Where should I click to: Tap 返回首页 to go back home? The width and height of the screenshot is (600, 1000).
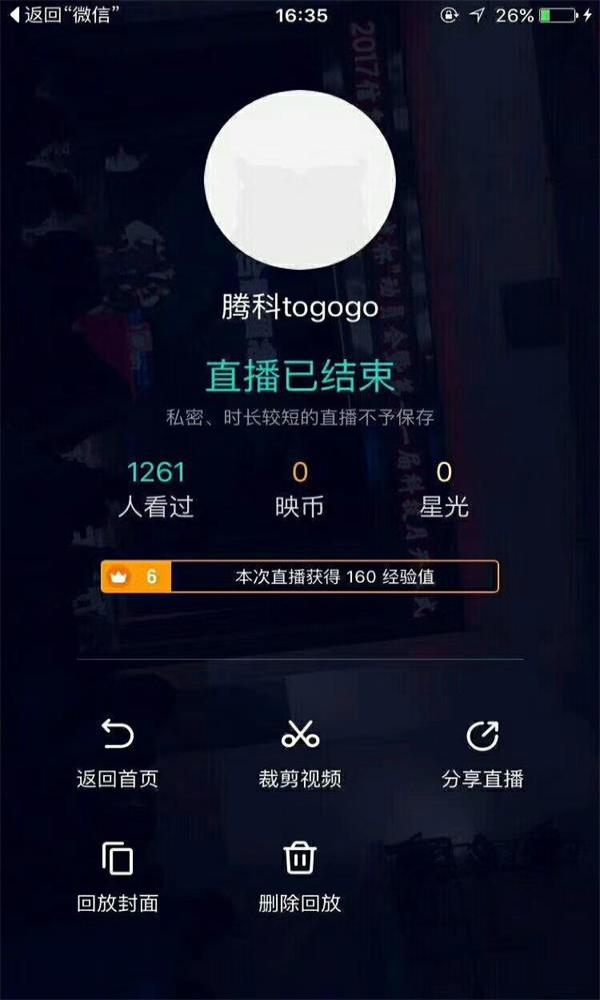point(117,753)
